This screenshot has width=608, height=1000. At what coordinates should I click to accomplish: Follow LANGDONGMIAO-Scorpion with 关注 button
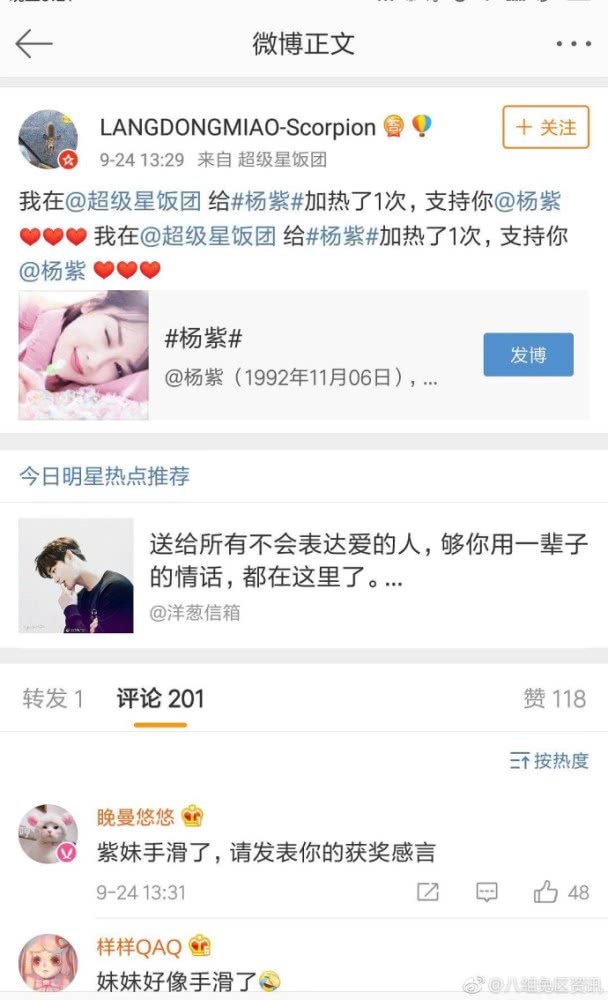[546, 128]
